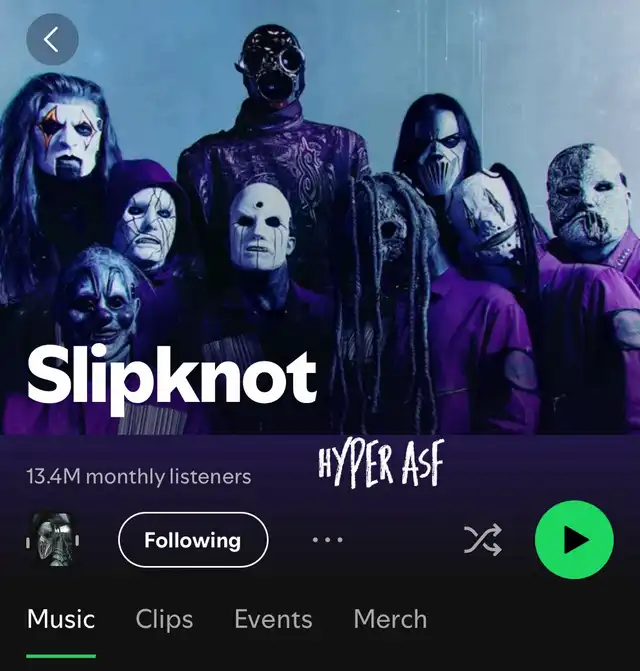Enable shuffle play for Slipknot
Screen dimensions: 640x671
coord(483,540)
